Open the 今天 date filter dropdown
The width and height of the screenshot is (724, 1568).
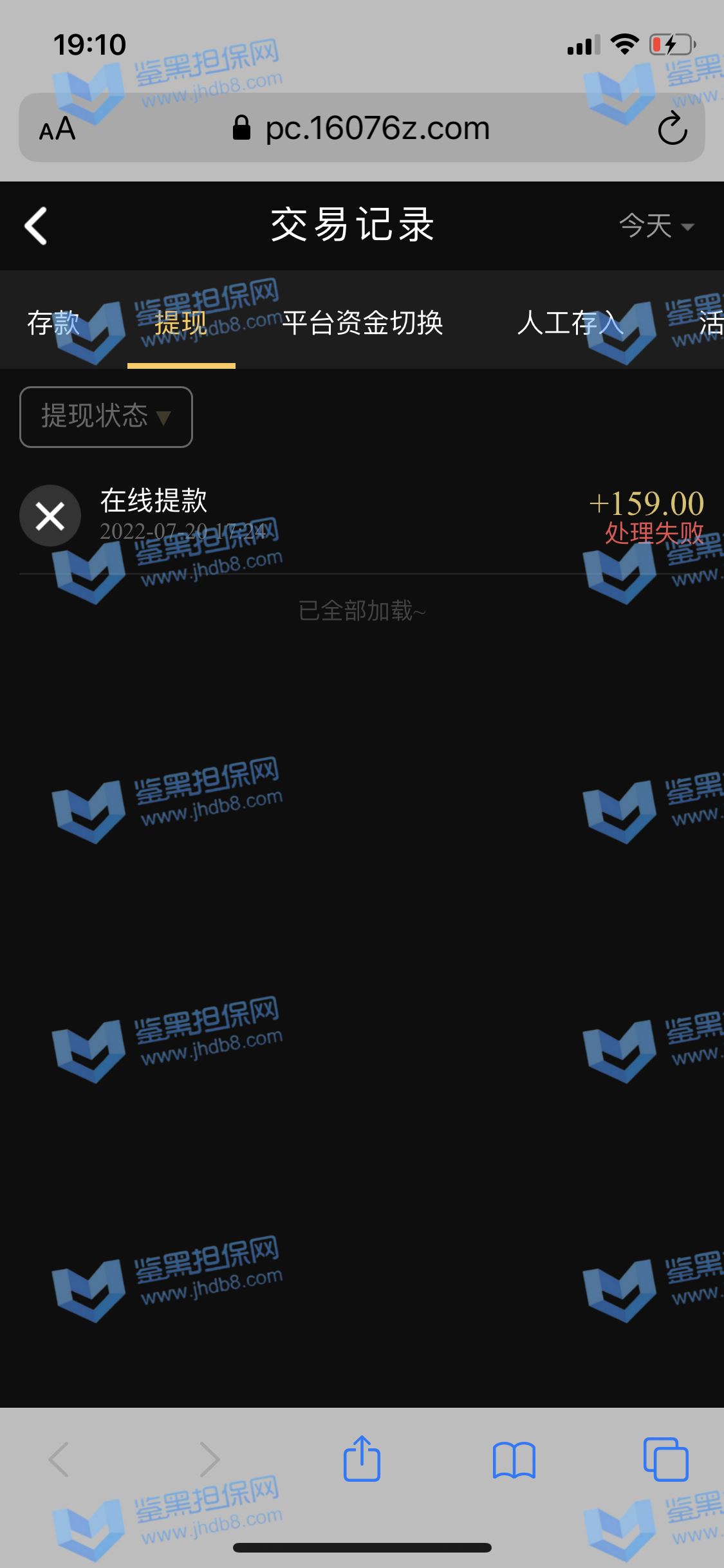click(x=656, y=226)
